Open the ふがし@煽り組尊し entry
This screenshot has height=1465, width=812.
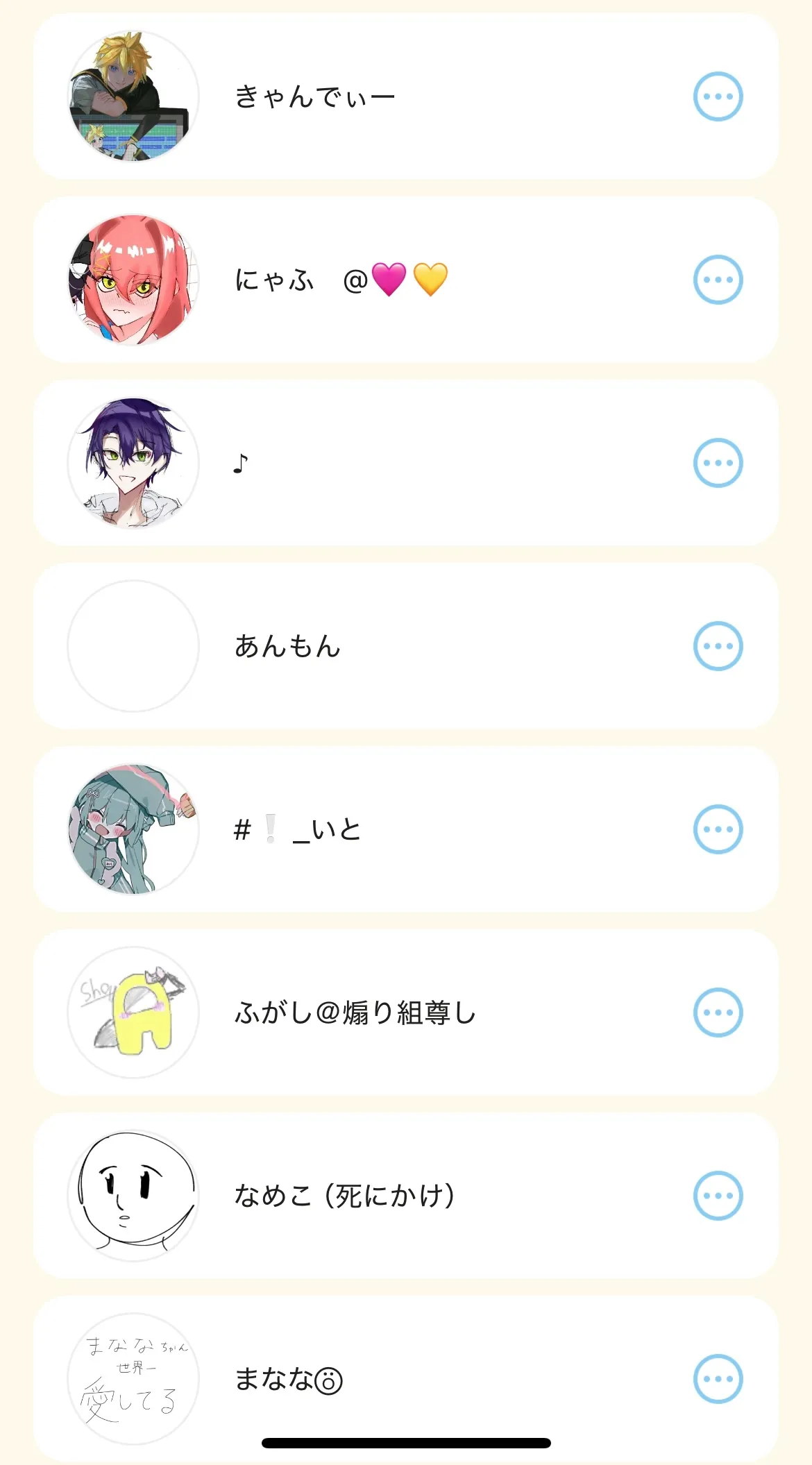pyautogui.click(x=355, y=1013)
